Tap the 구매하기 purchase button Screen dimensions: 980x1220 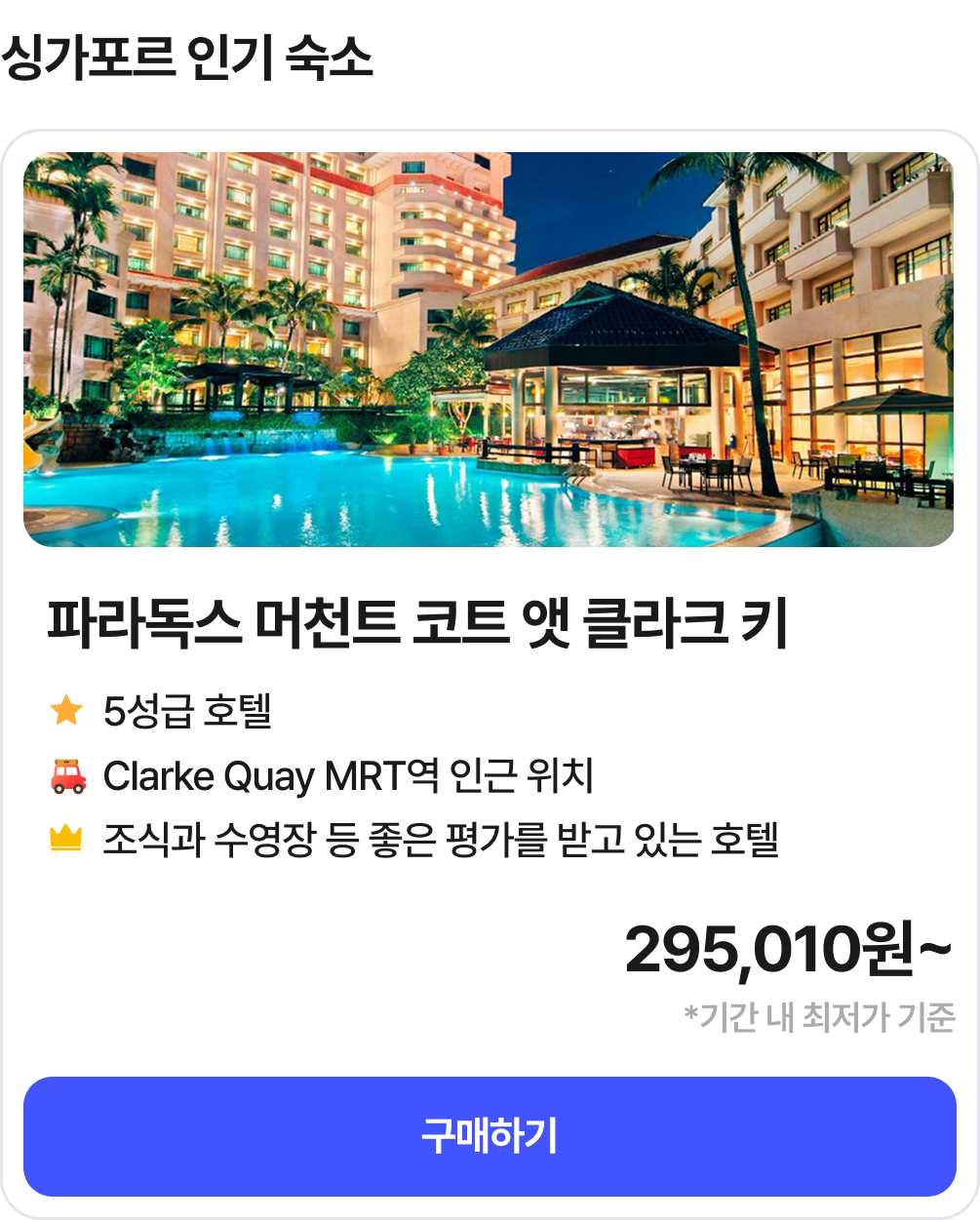[490, 1136]
